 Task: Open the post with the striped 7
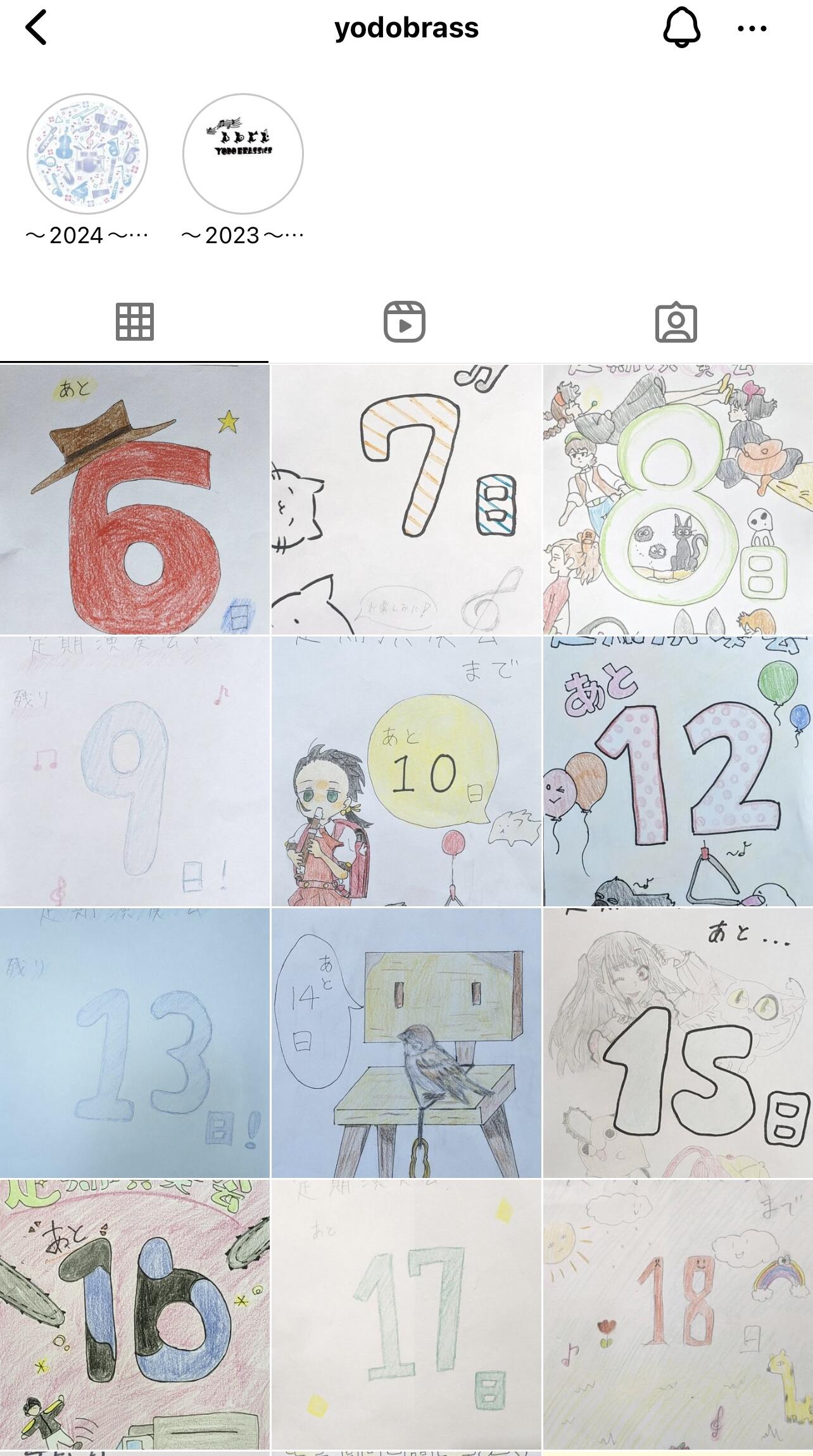click(x=406, y=499)
